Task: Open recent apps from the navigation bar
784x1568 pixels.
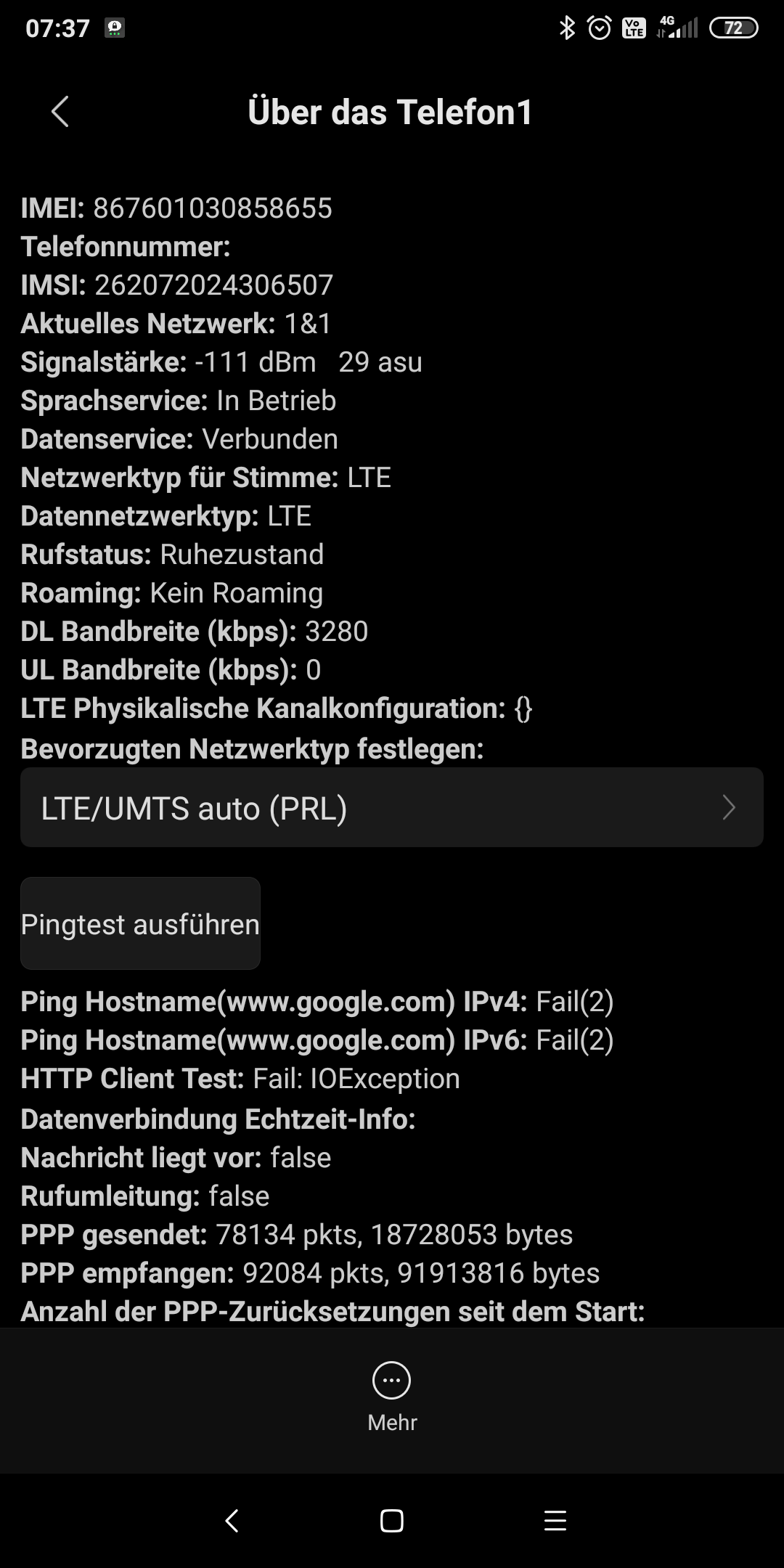Action: click(x=555, y=1520)
